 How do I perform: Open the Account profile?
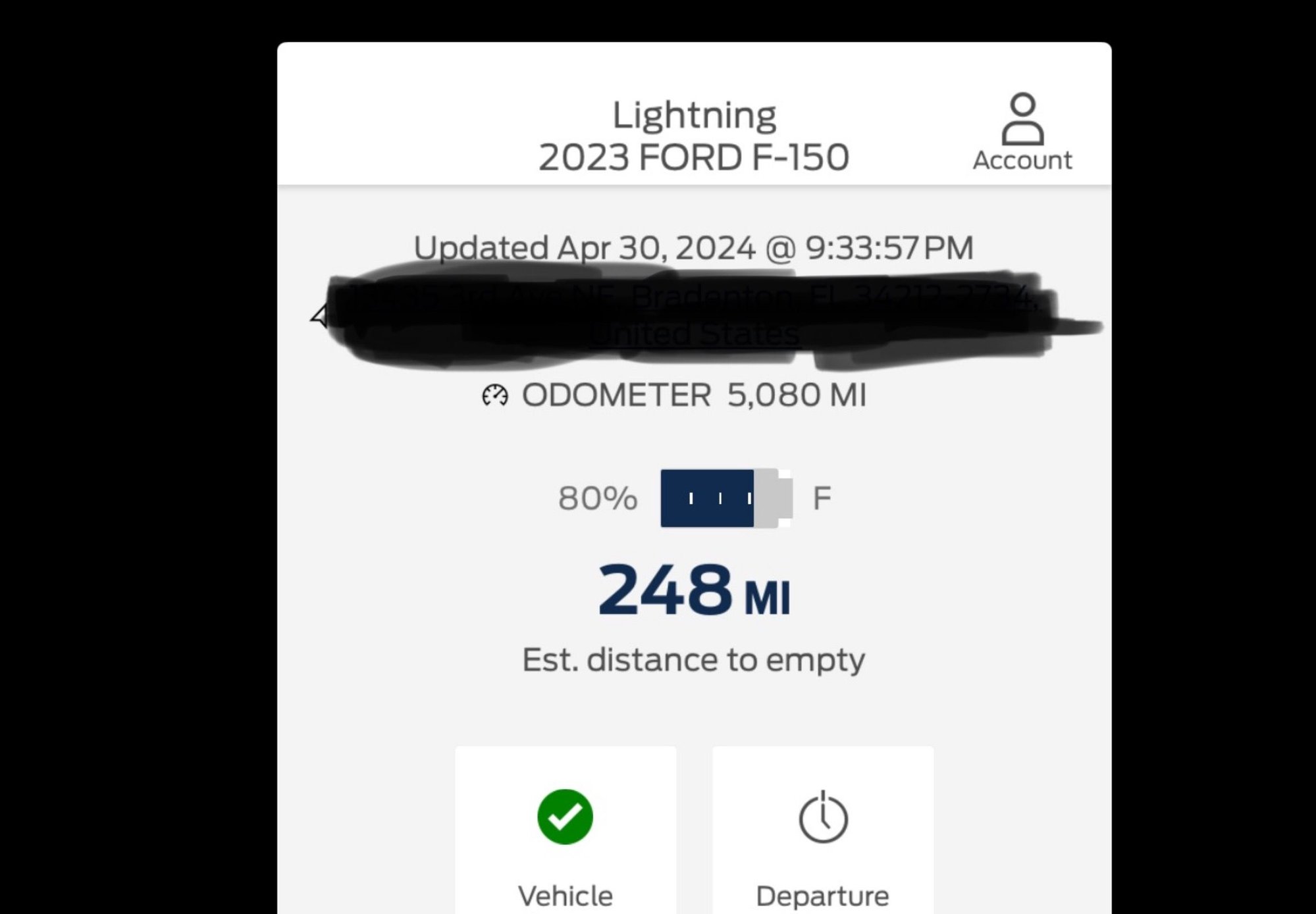coord(1022,132)
